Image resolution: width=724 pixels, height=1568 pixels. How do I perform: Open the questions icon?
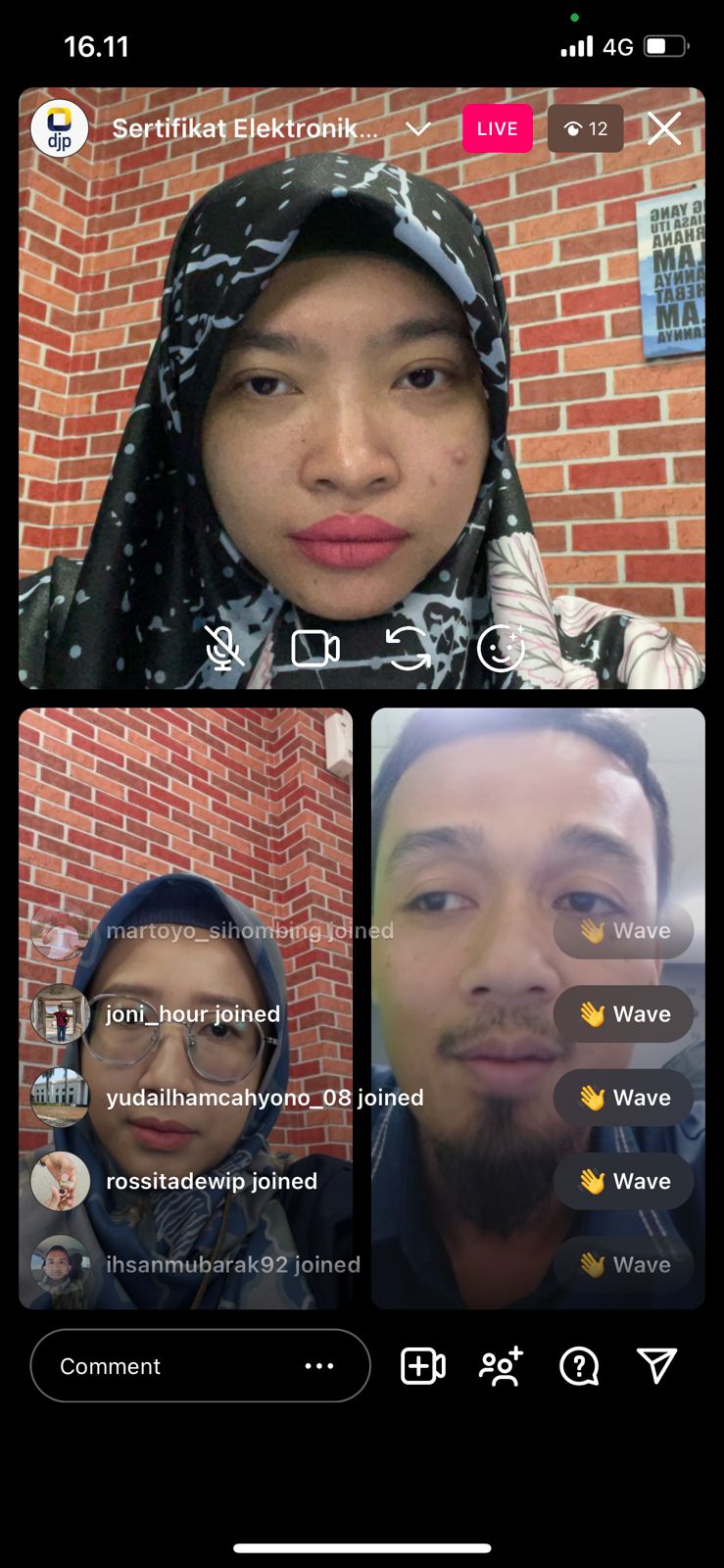579,1366
